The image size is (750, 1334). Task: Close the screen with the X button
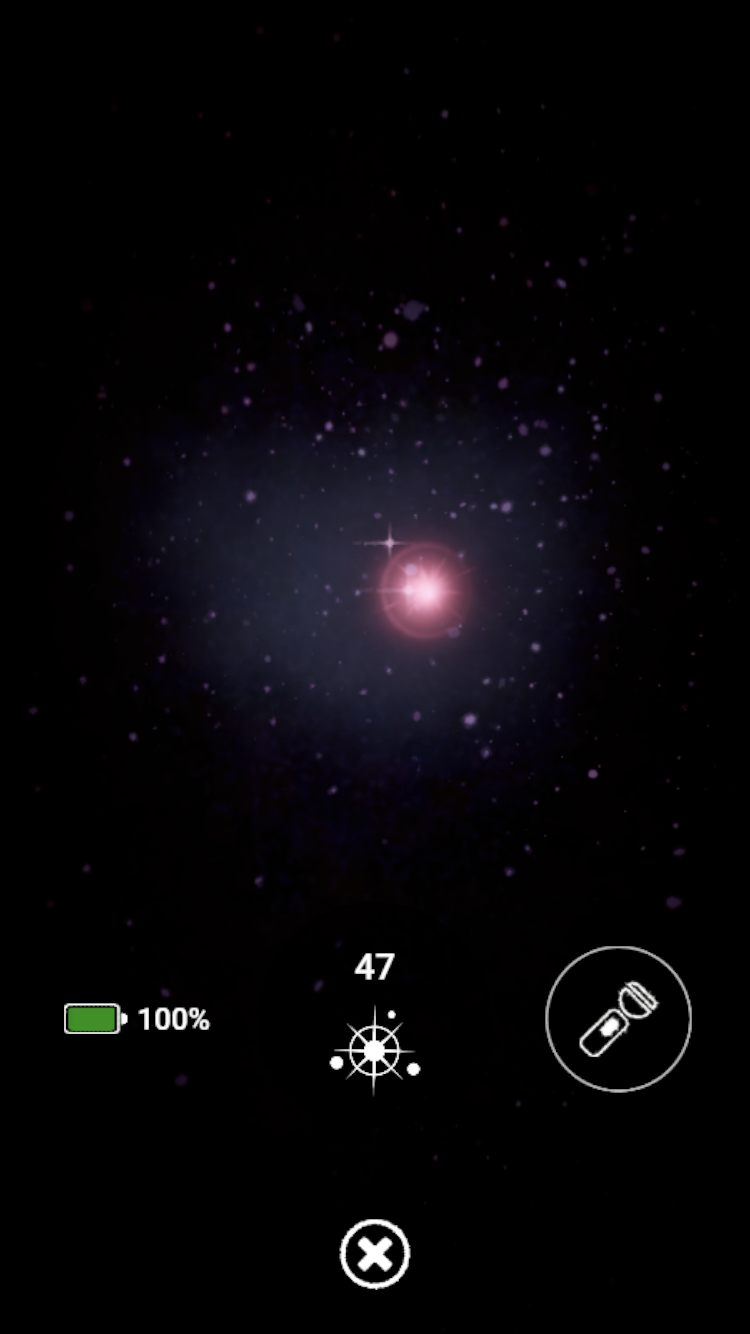(375, 1253)
